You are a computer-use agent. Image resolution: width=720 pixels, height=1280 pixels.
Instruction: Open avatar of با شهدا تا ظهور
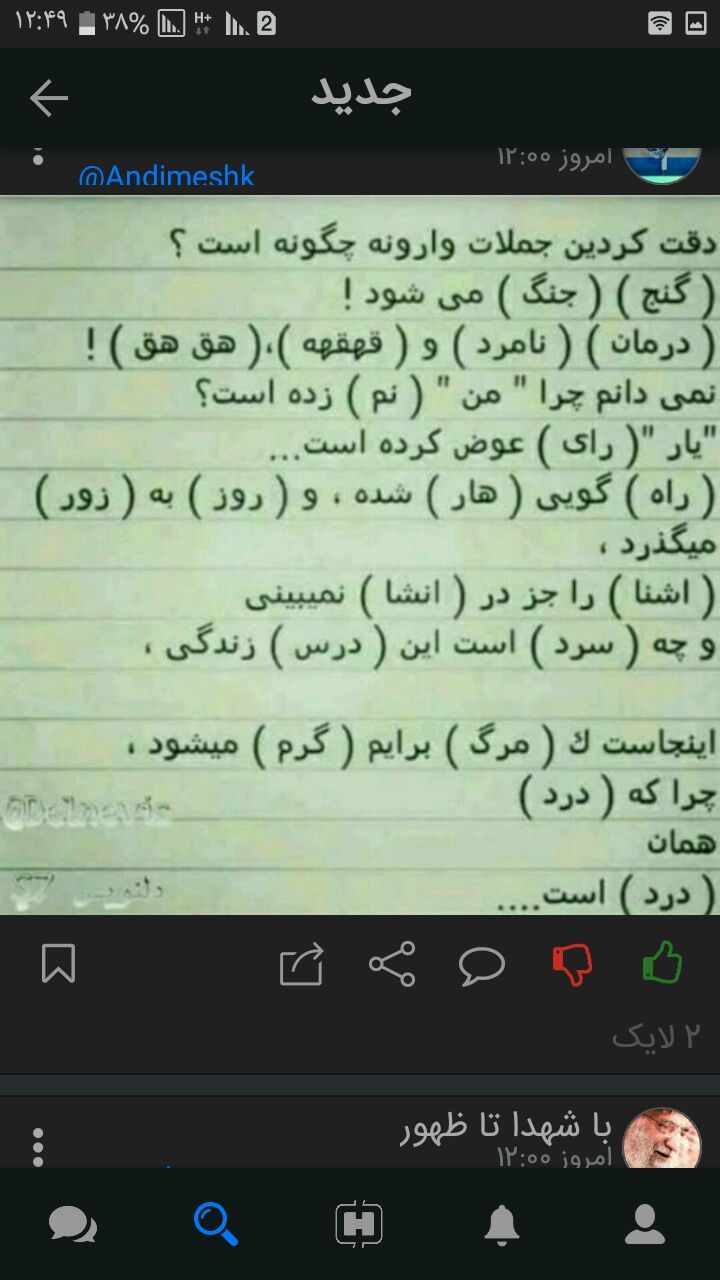(662, 1138)
